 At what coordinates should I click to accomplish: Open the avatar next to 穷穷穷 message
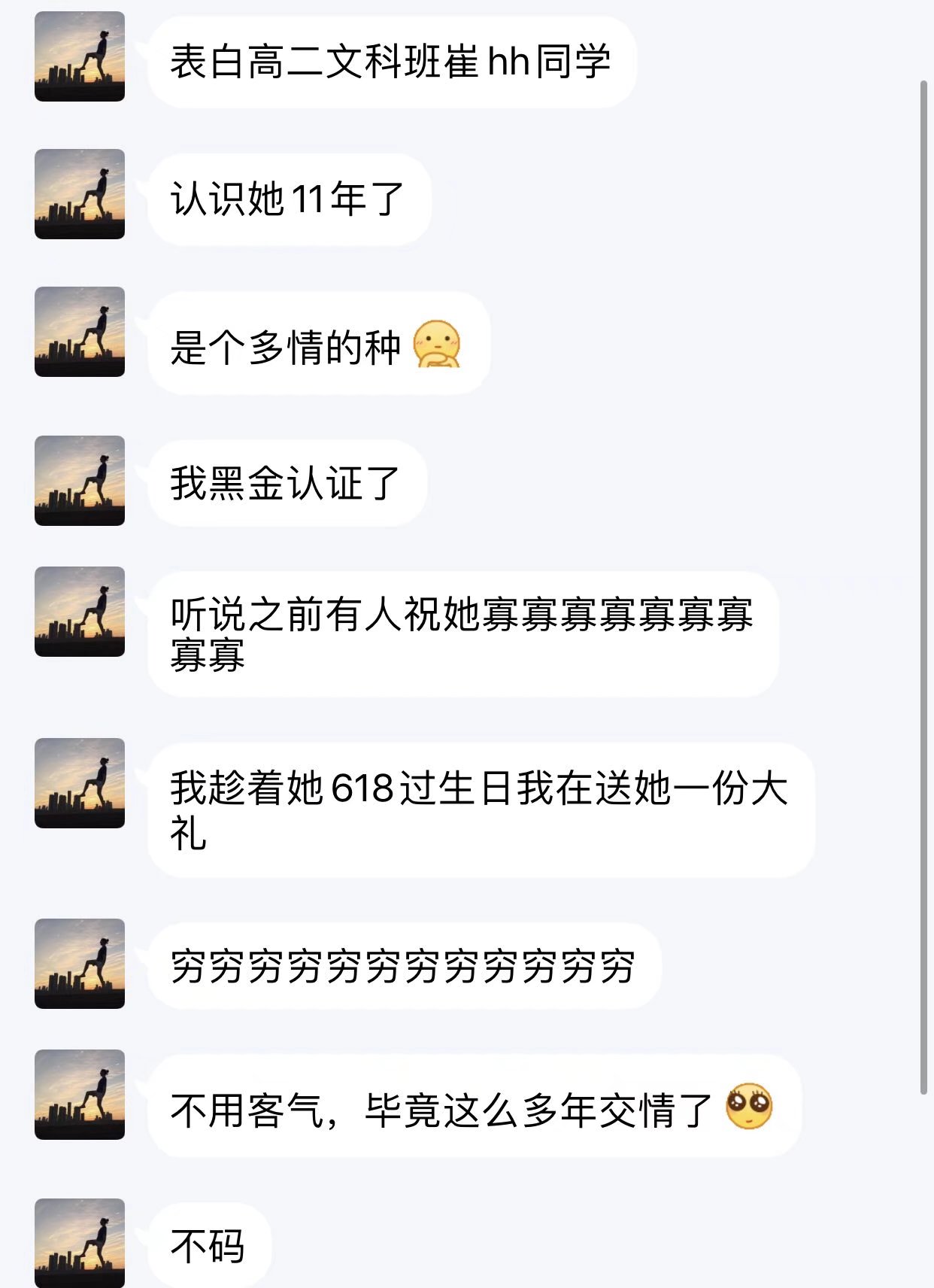(80, 964)
